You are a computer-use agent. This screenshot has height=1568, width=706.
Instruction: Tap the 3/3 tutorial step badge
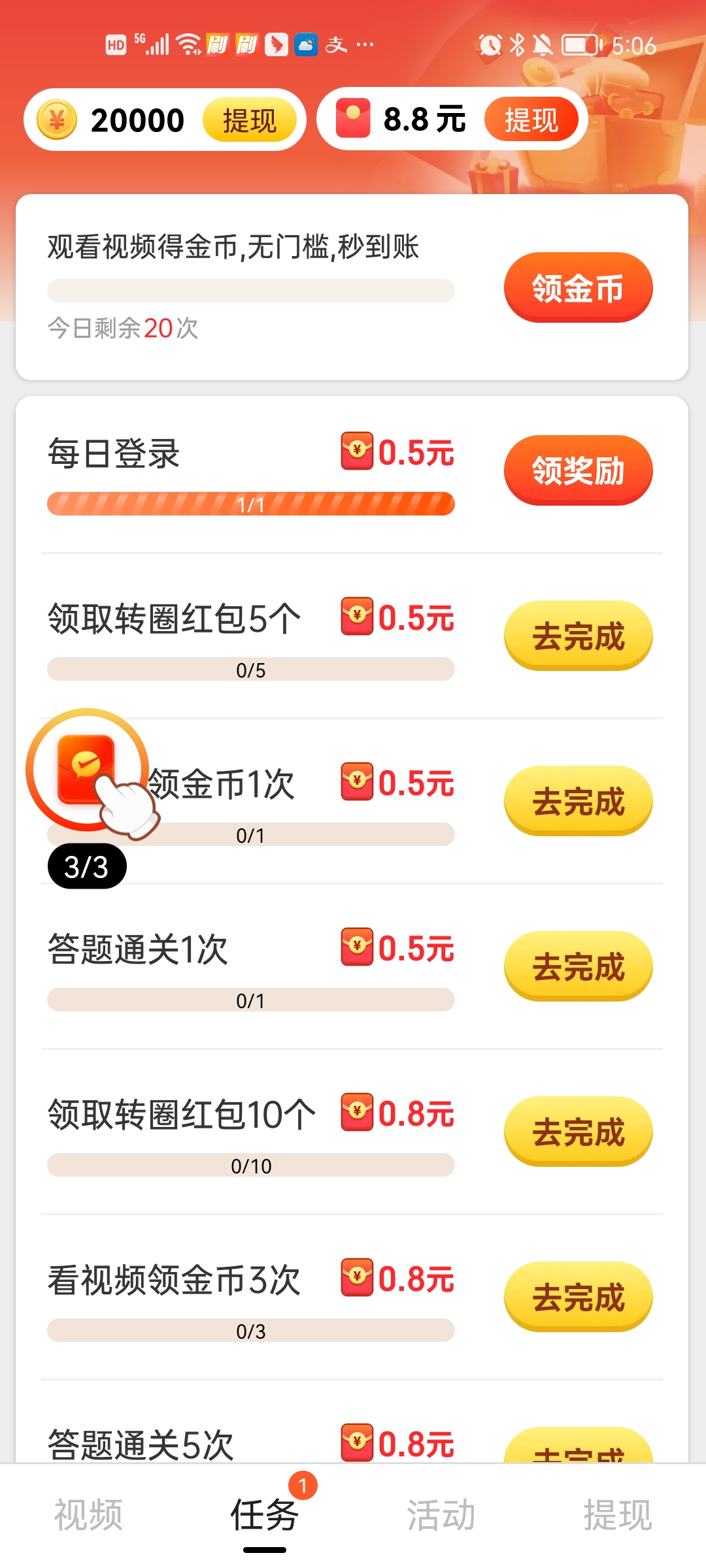(x=87, y=865)
